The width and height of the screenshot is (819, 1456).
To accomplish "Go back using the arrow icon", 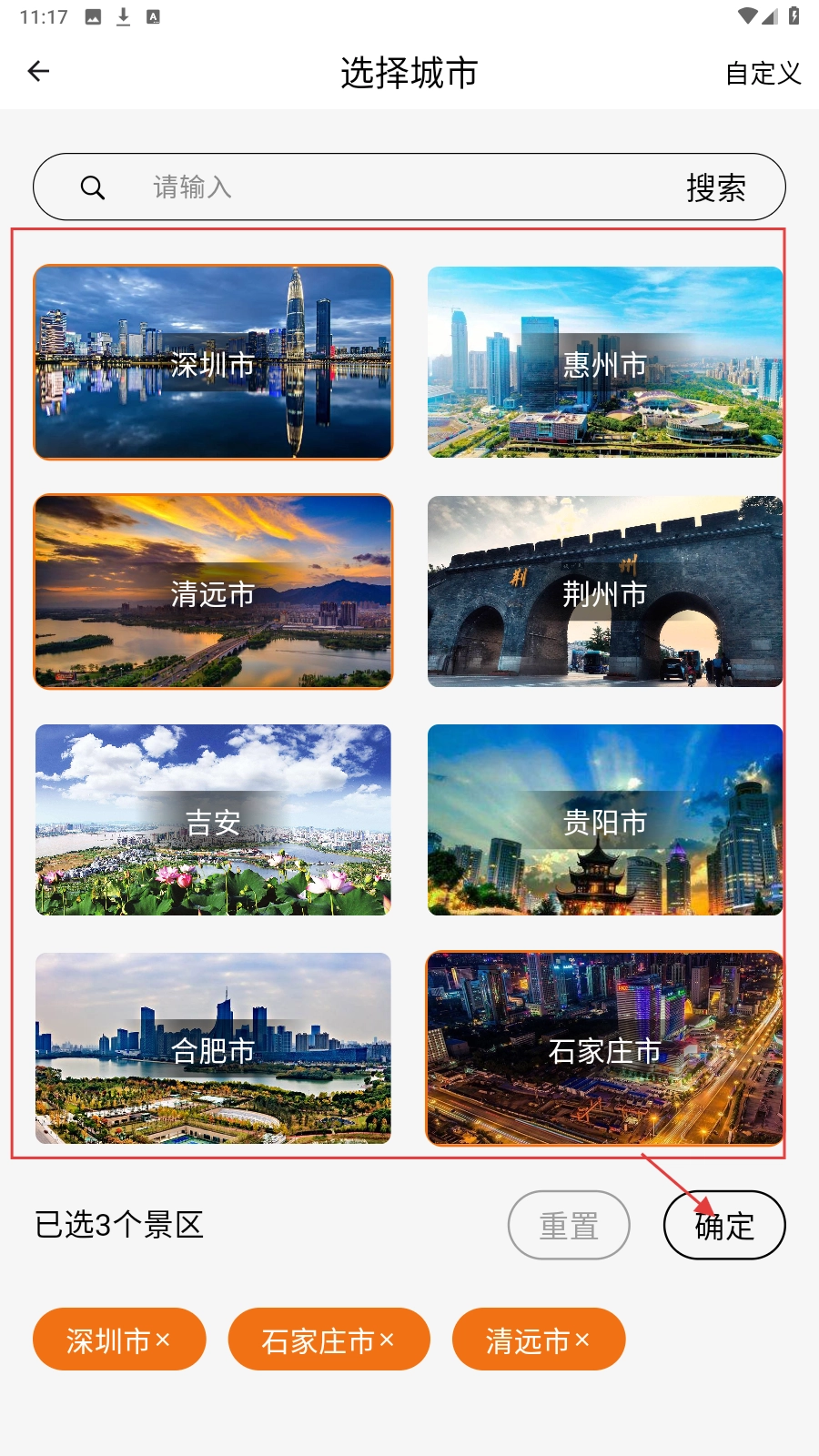I will pos(38,71).
